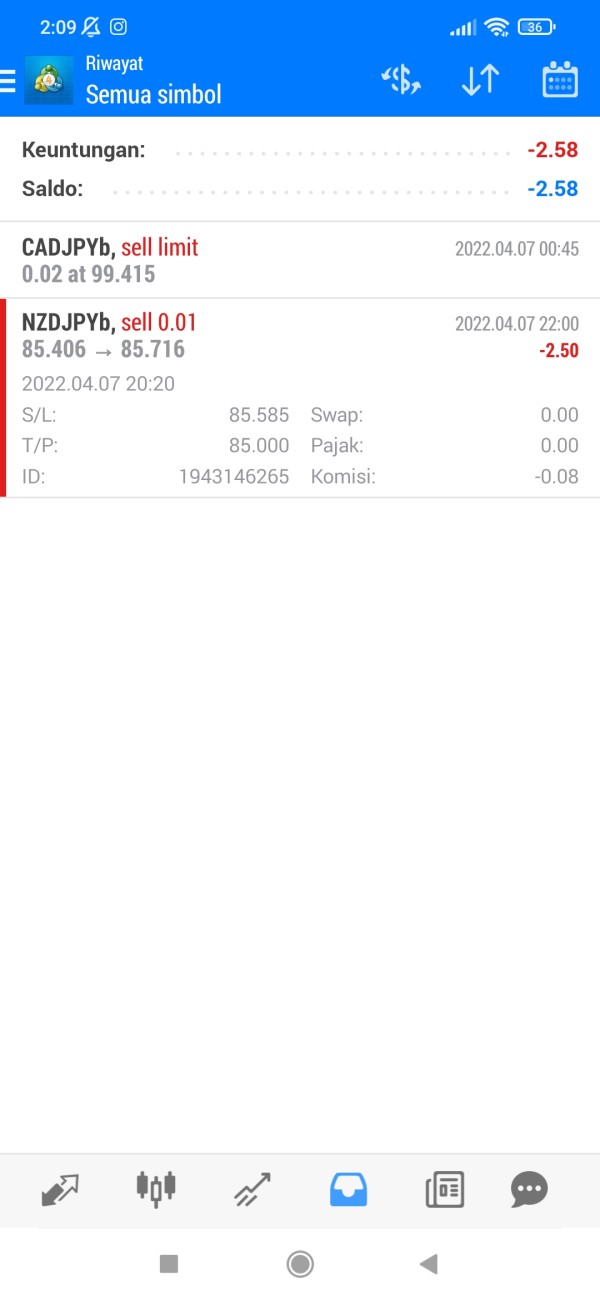Go to the system home screen
The height and width of the screenshot is (1300, 600).
(x=300, y=1264)
